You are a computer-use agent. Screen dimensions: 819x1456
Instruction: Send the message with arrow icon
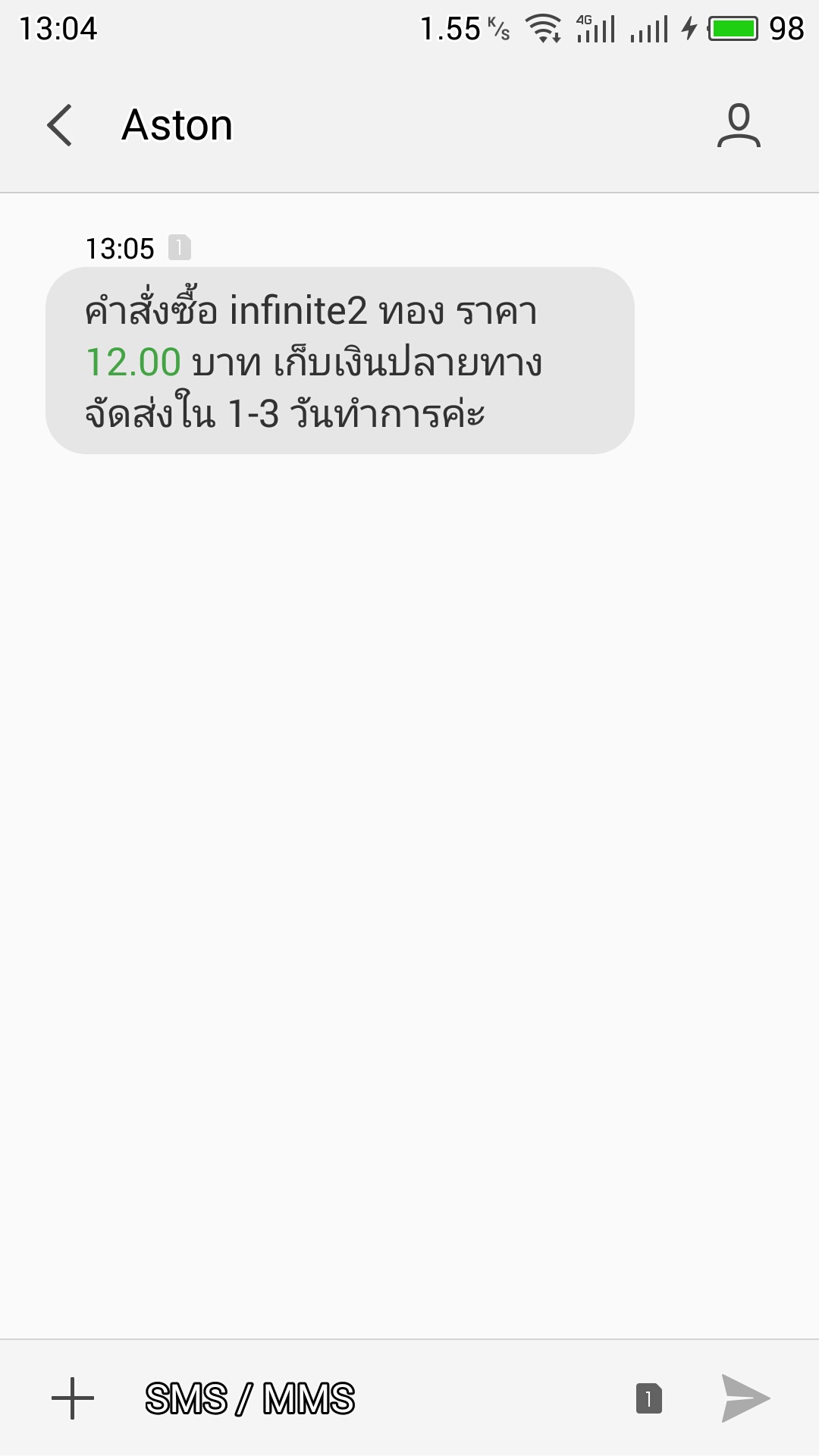(x=745, y=1398)
